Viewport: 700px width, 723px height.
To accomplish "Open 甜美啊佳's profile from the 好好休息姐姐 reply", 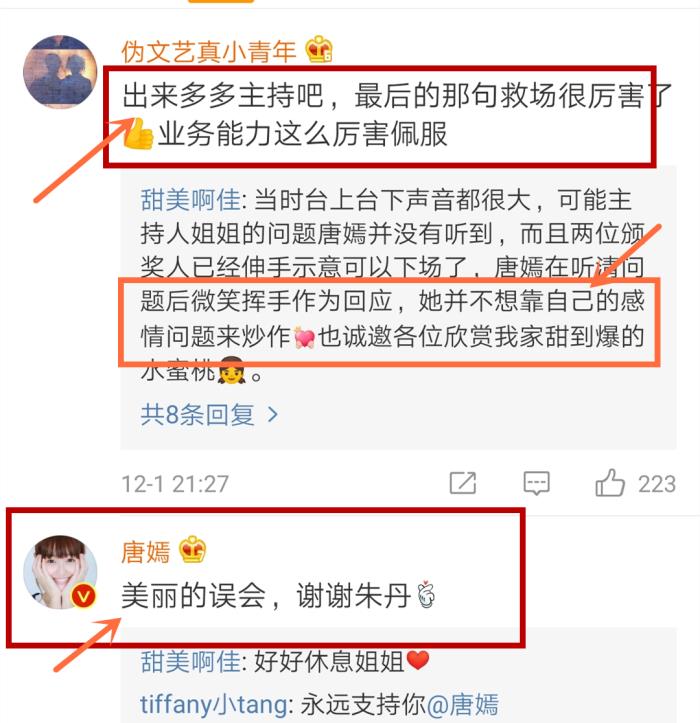I will point(191,661).
